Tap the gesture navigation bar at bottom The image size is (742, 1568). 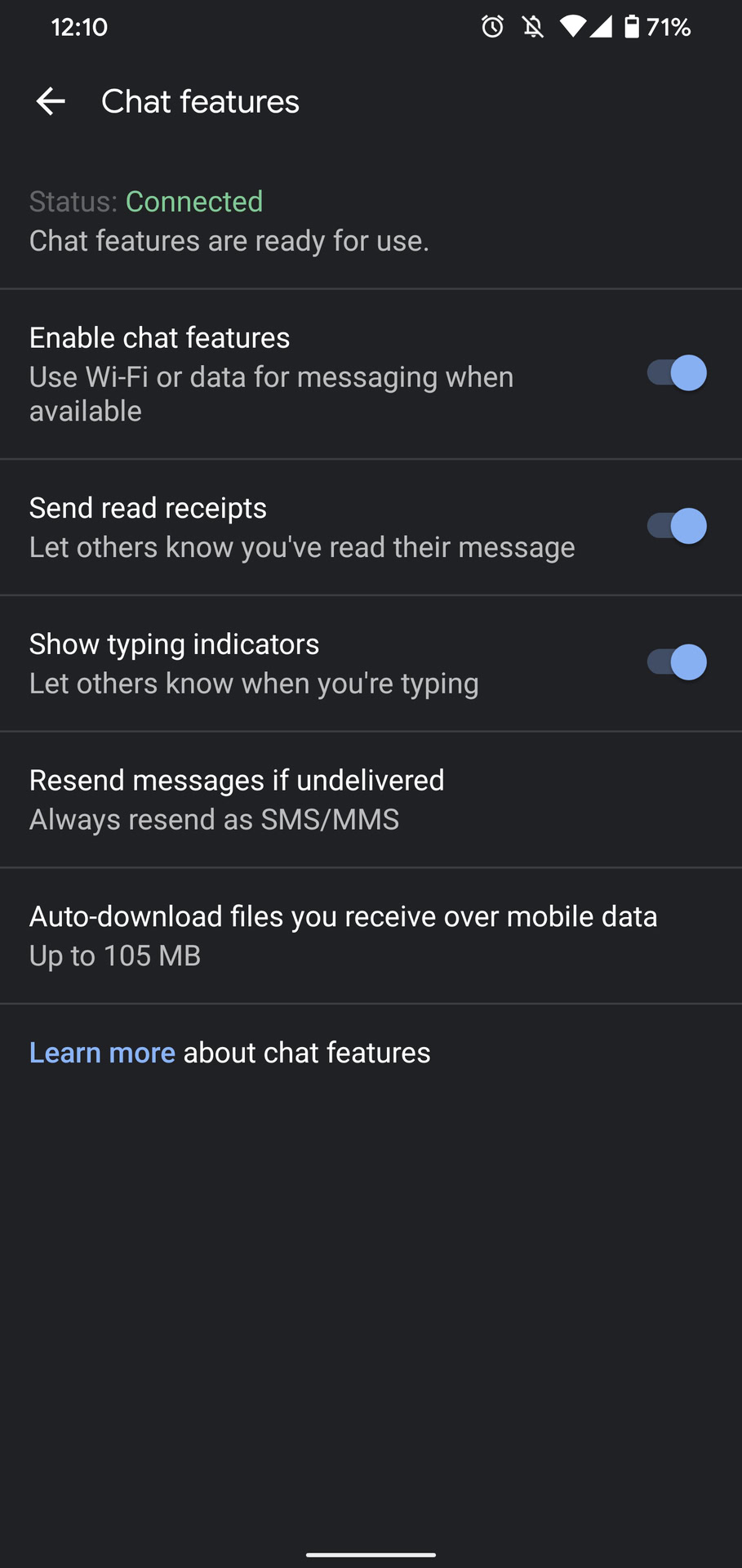point(371,1553)
